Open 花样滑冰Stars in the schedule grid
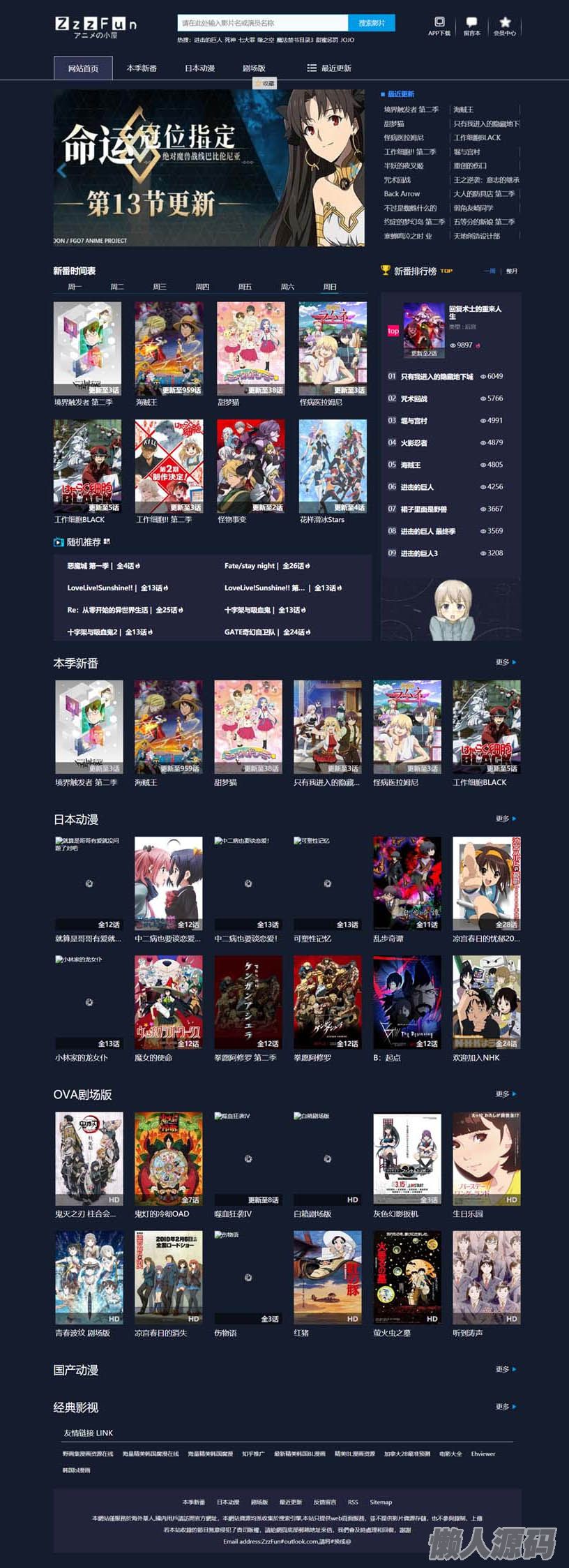The image size is (569, 1568). click(x=333, y=466)
